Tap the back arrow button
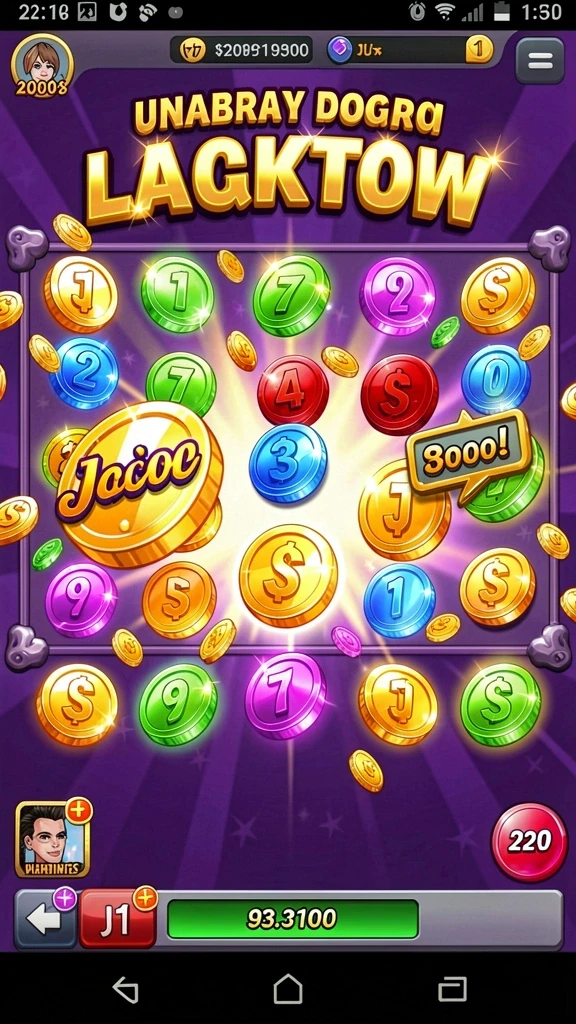 click(45, 918)
